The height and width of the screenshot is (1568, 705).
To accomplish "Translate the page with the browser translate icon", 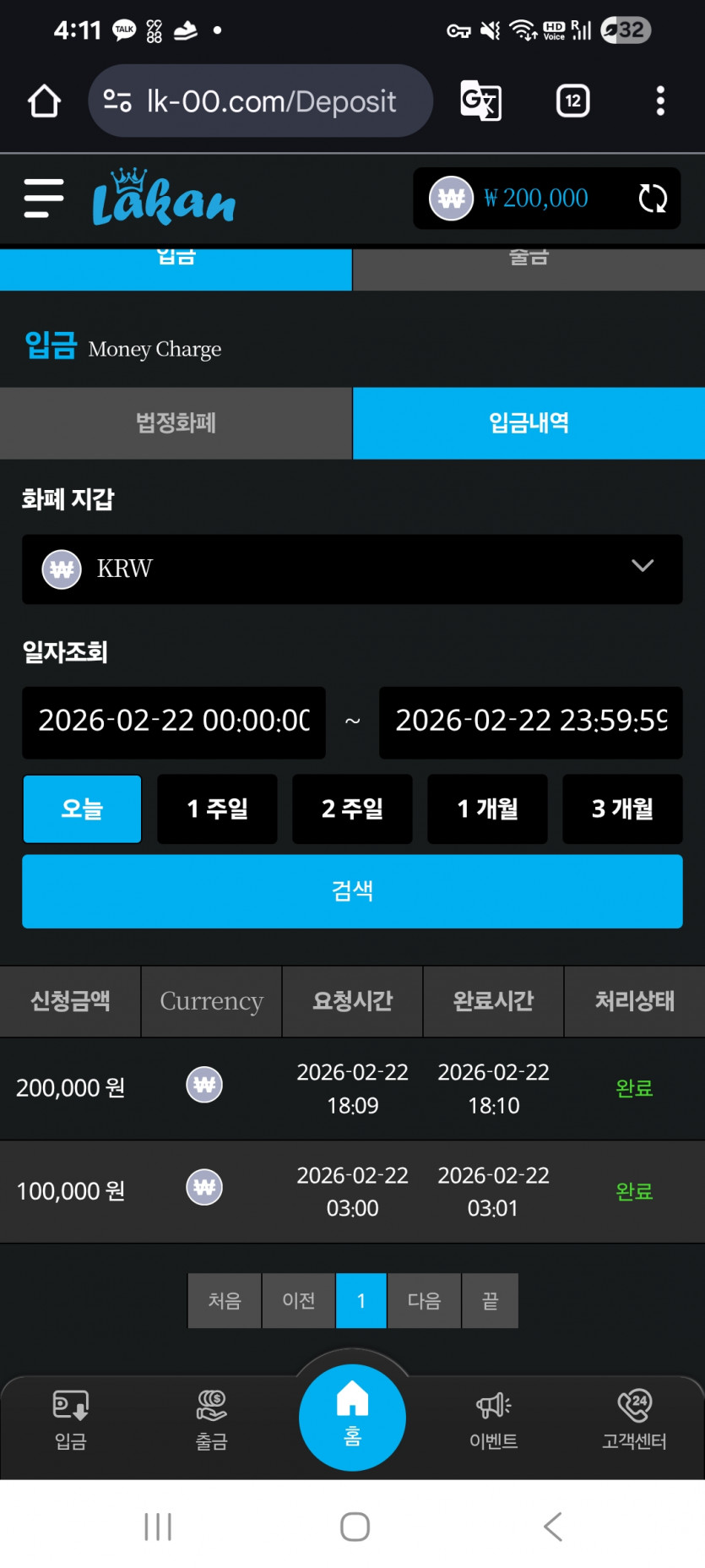I will (x=480, y=101).
